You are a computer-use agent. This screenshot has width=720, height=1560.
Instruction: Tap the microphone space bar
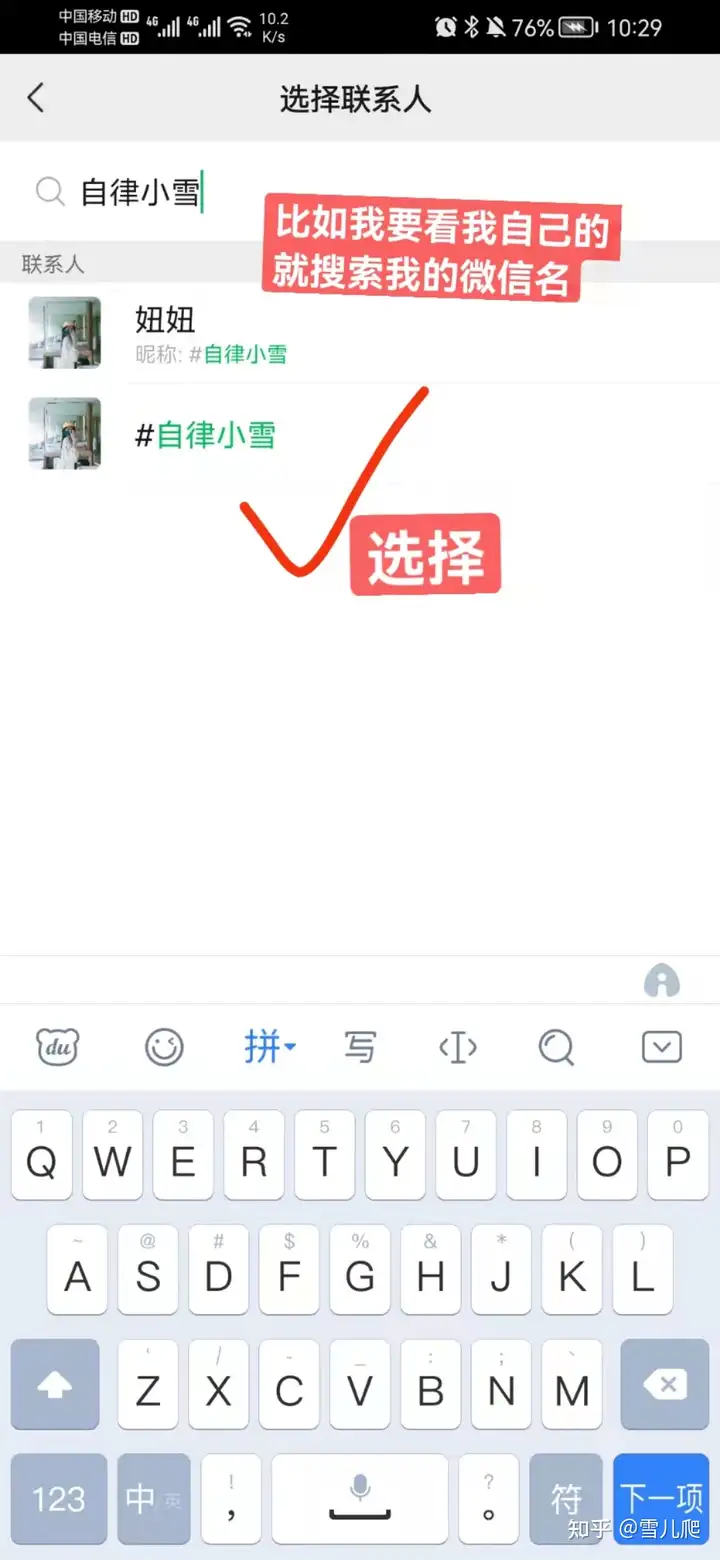(x=360, y=1498)
